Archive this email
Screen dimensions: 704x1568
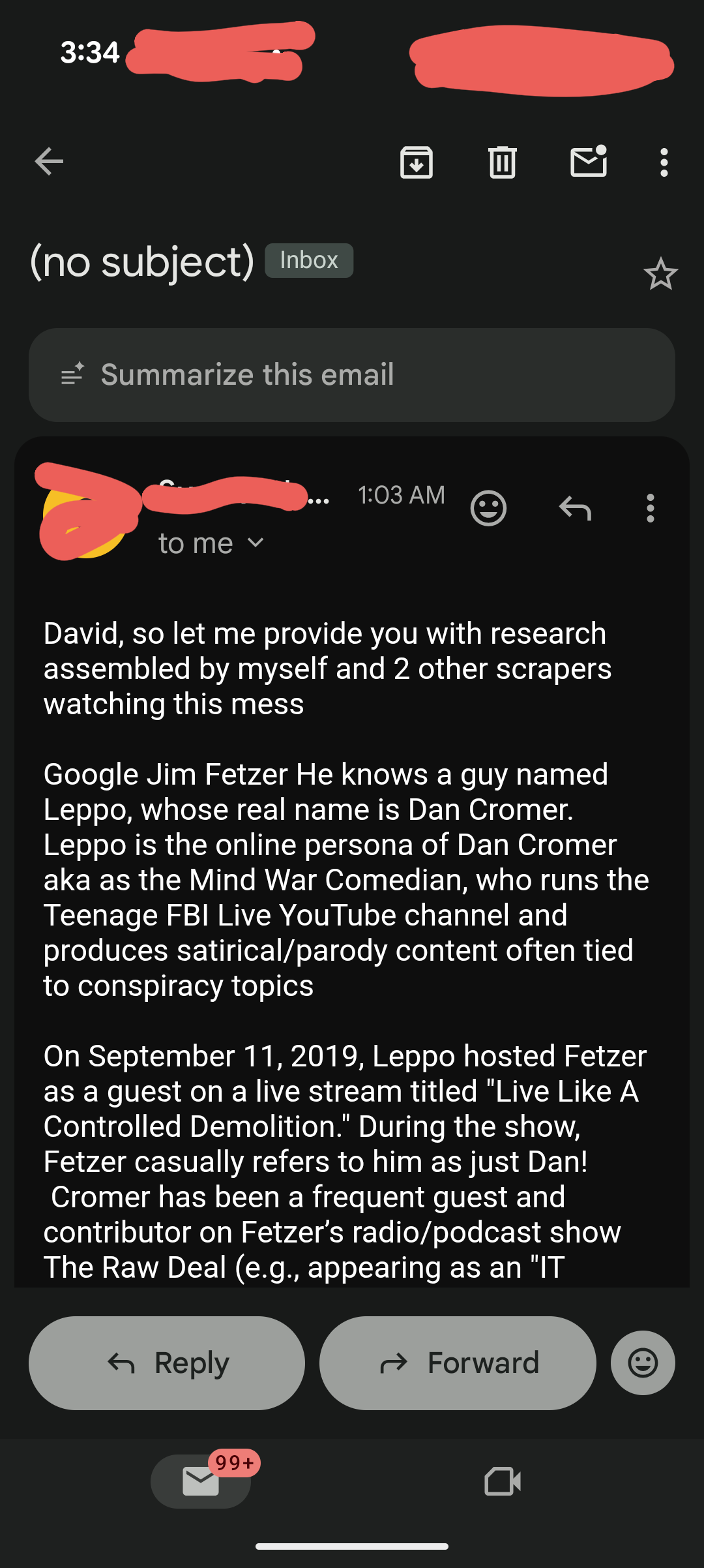[x=417, y=162]
